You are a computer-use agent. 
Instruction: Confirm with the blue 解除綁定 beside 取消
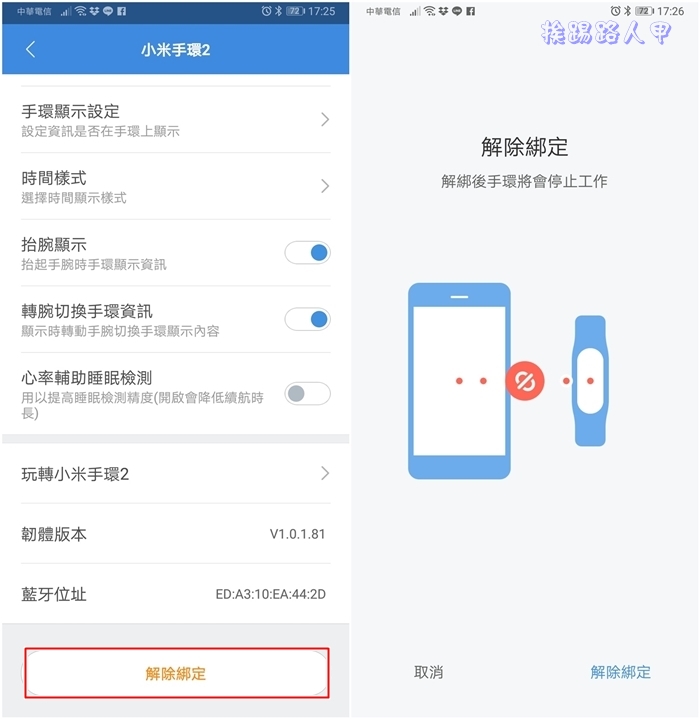620,672
